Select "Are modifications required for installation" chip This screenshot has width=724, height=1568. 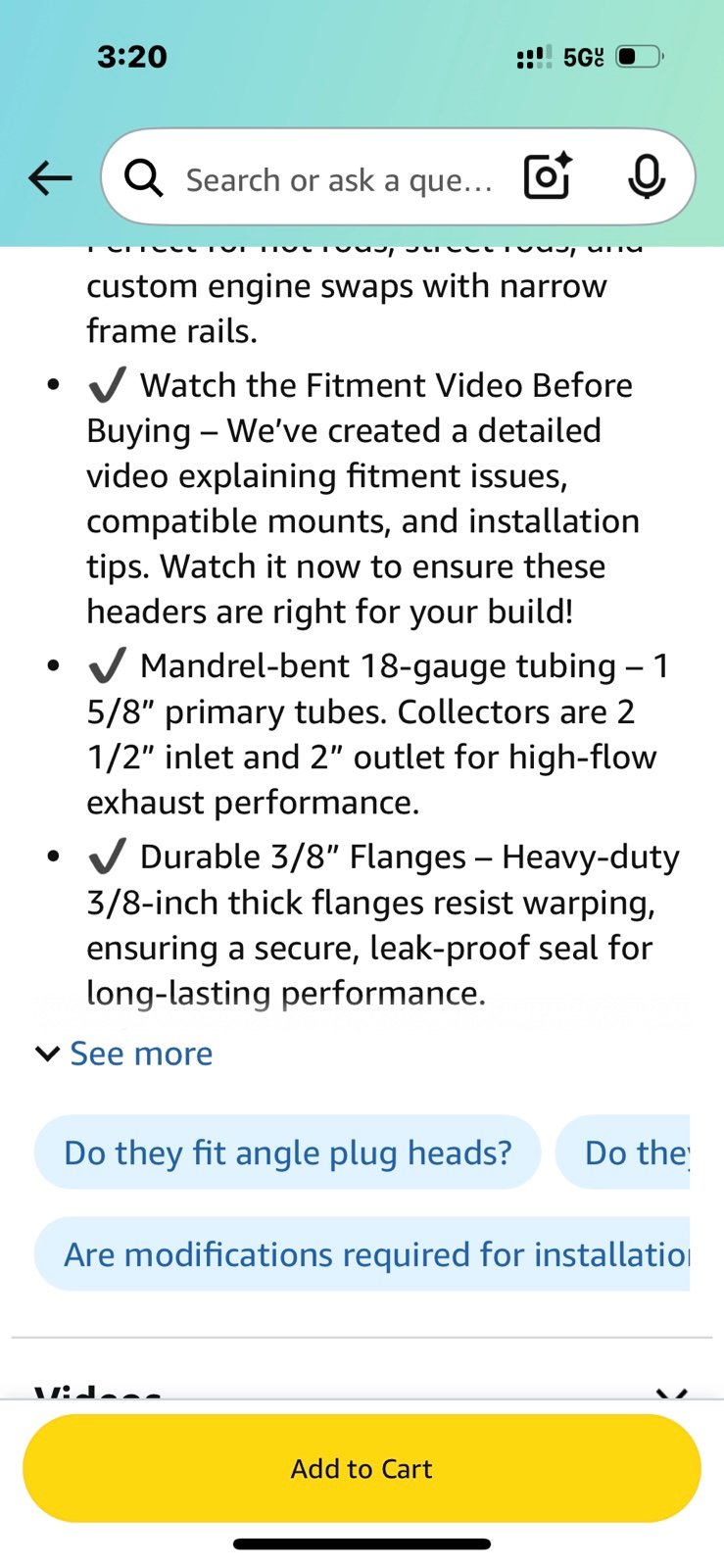click(362, 1254)
